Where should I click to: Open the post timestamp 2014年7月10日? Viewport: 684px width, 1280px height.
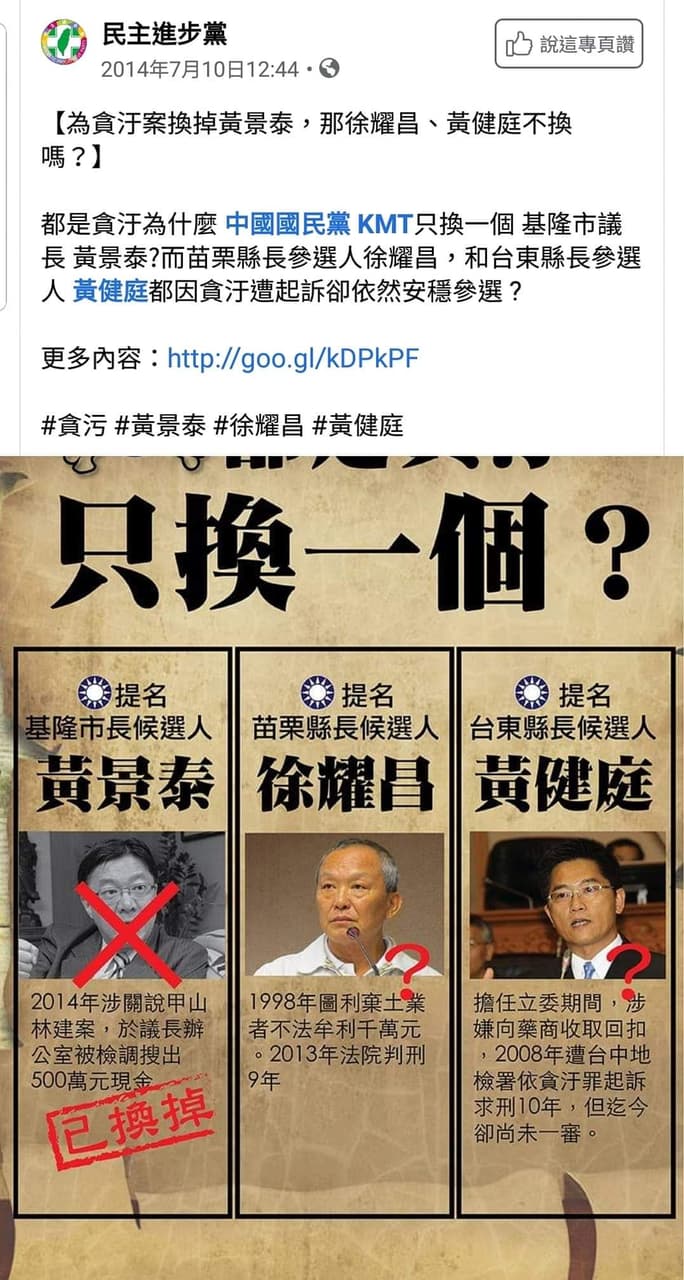pos(199,69)
